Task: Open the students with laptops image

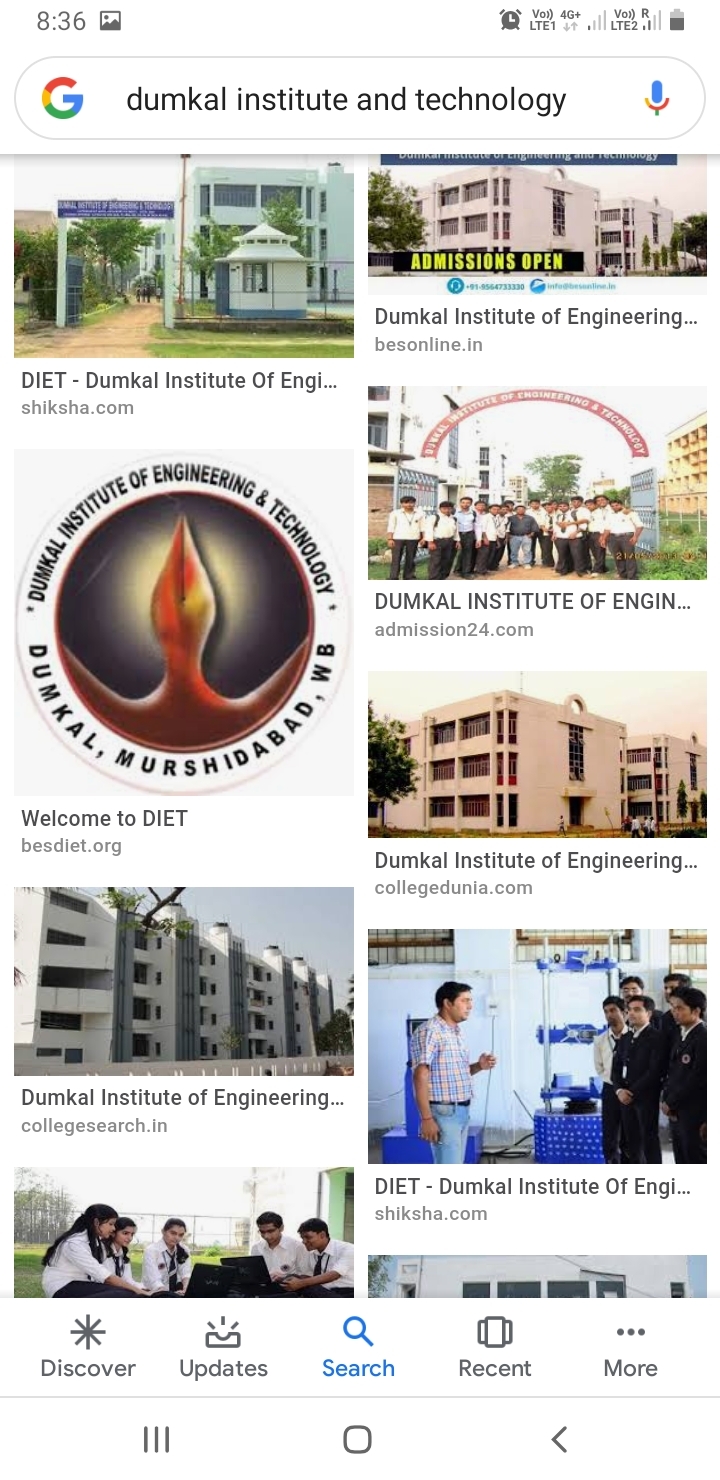Action: (184, 1232)
